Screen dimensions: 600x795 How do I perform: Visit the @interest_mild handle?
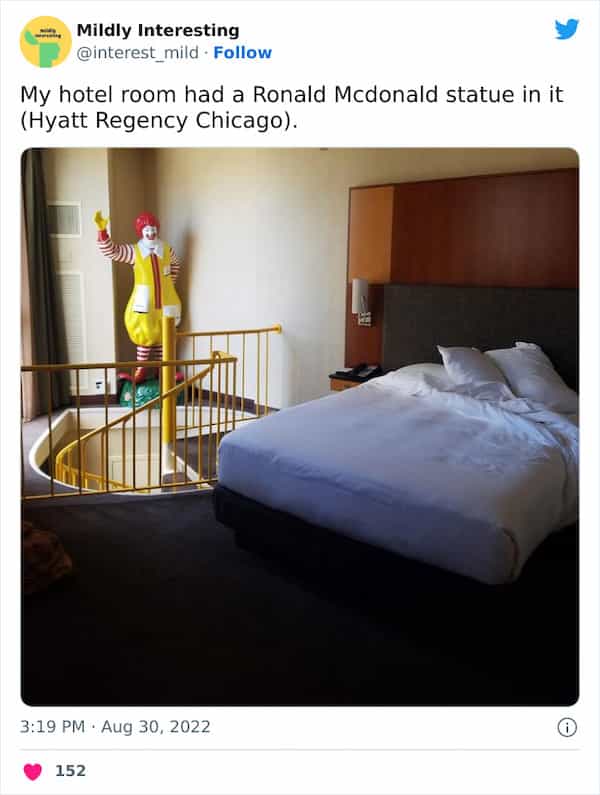pos(142,53)
